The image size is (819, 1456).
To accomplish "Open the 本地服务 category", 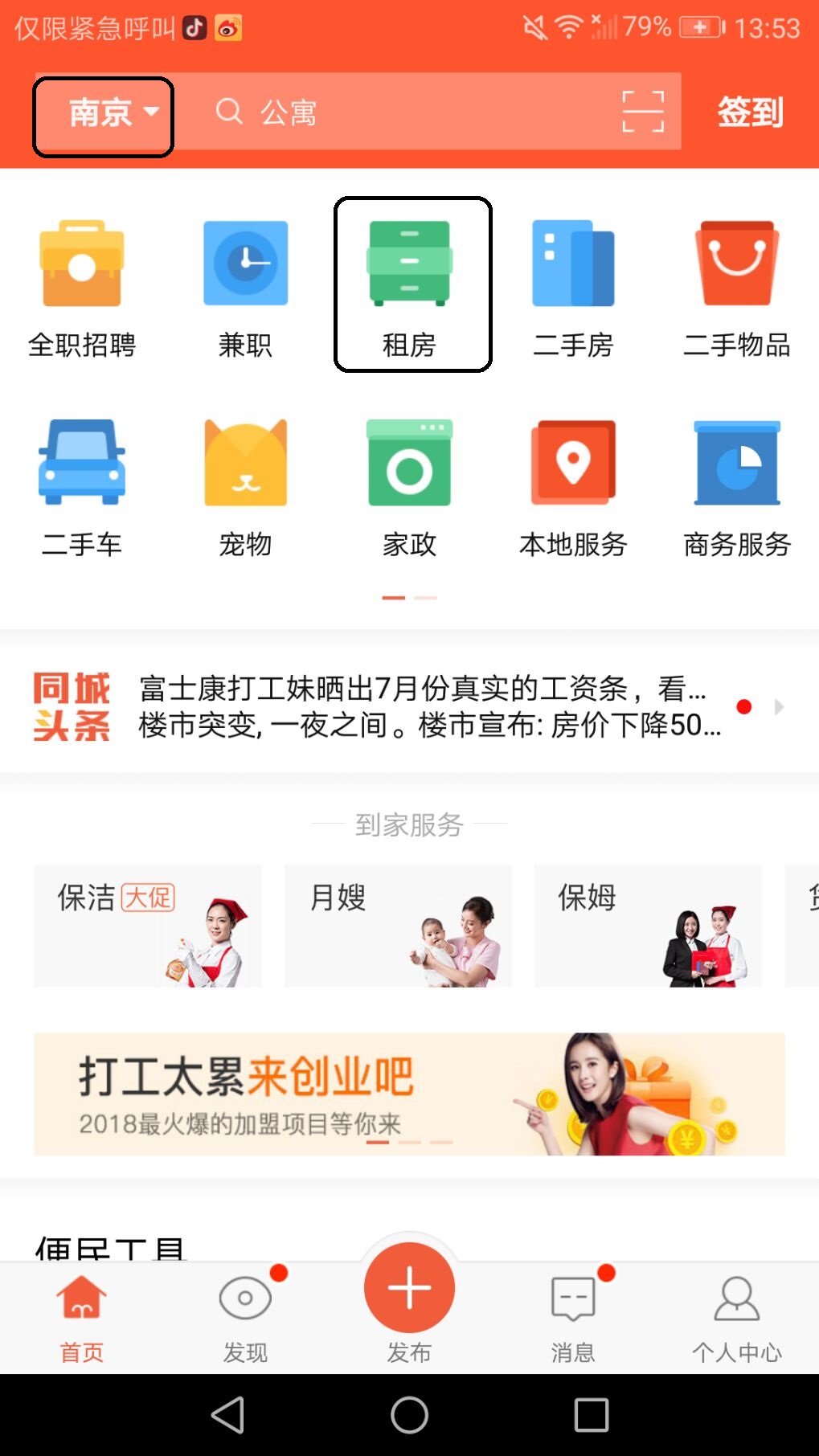I will tap(573, 486).
